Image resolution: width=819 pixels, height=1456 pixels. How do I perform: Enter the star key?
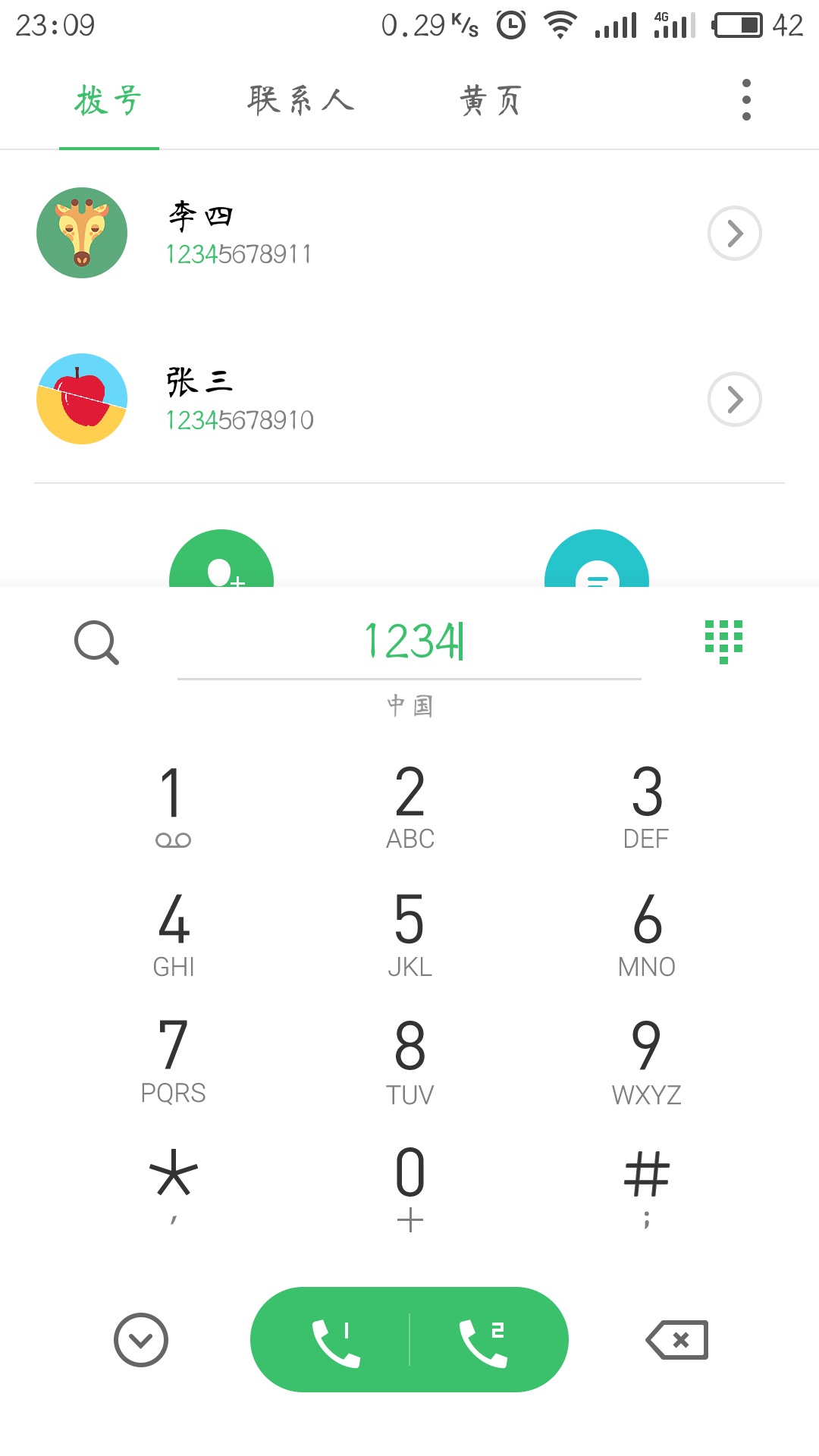(x=173, y=1187)
